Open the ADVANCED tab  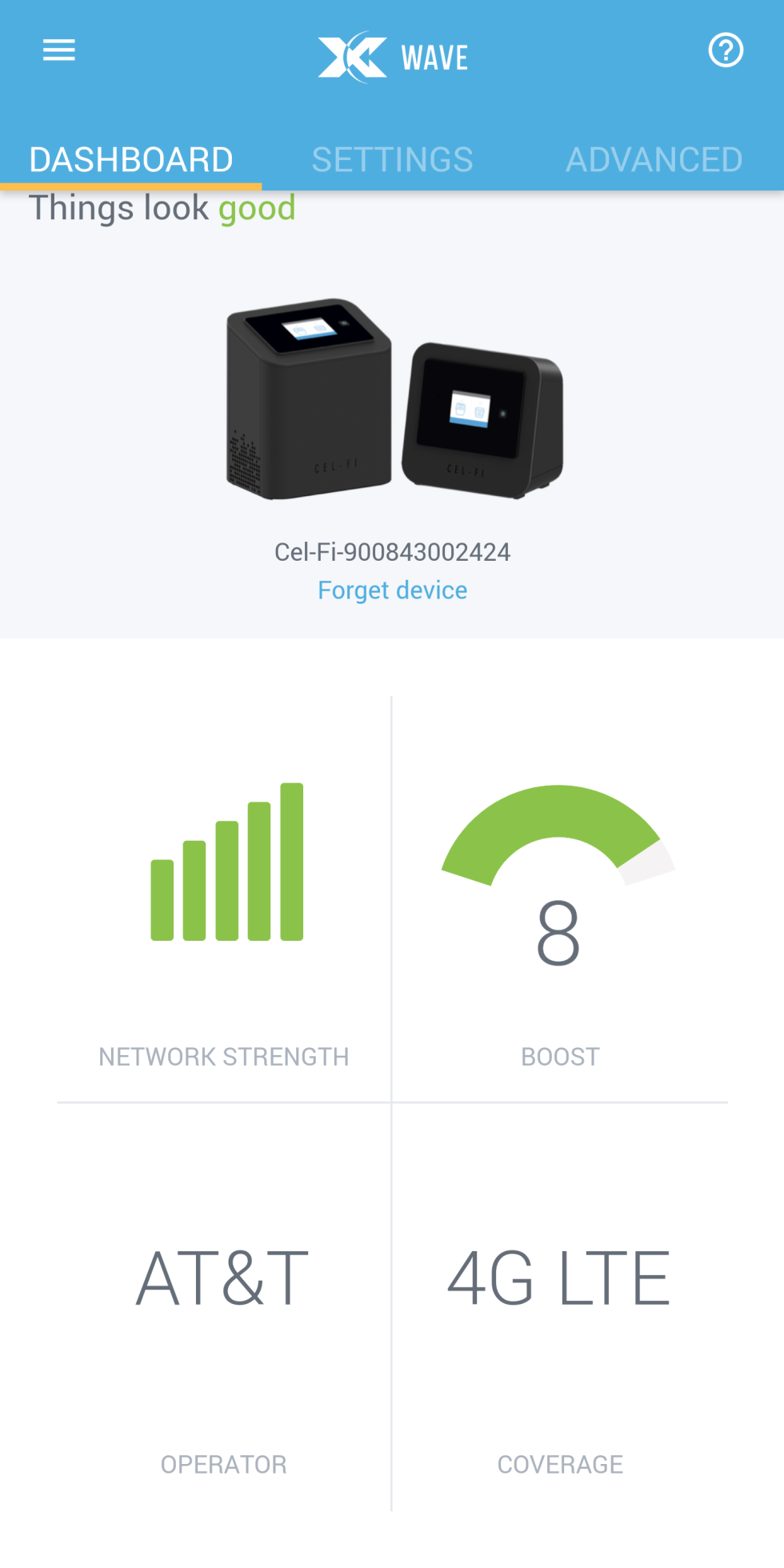point(654,158)
